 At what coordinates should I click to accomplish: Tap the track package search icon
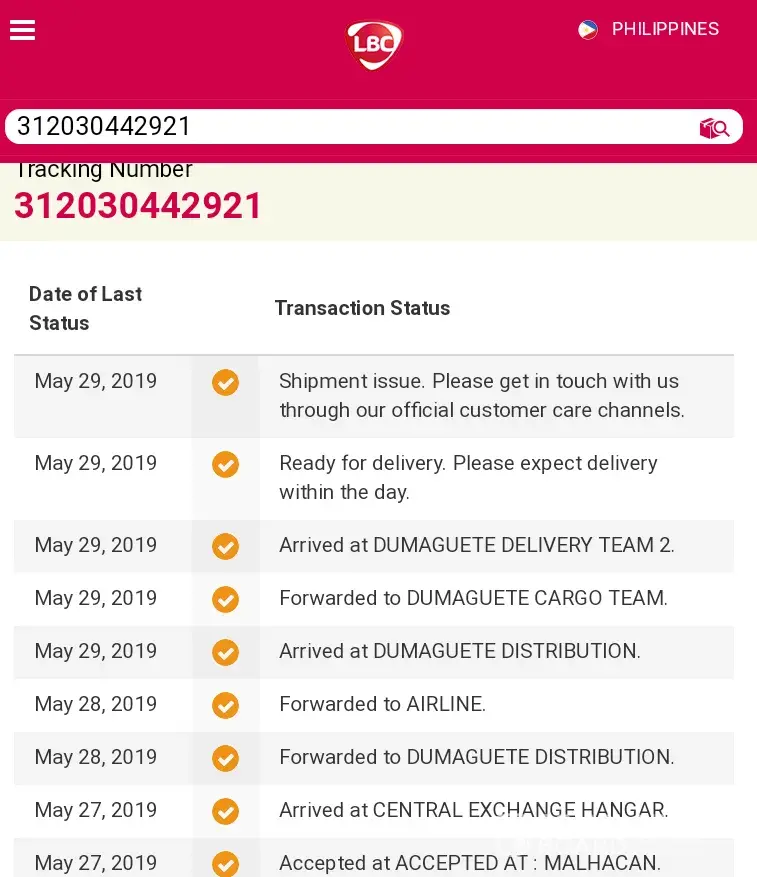[x=714, y=128]
